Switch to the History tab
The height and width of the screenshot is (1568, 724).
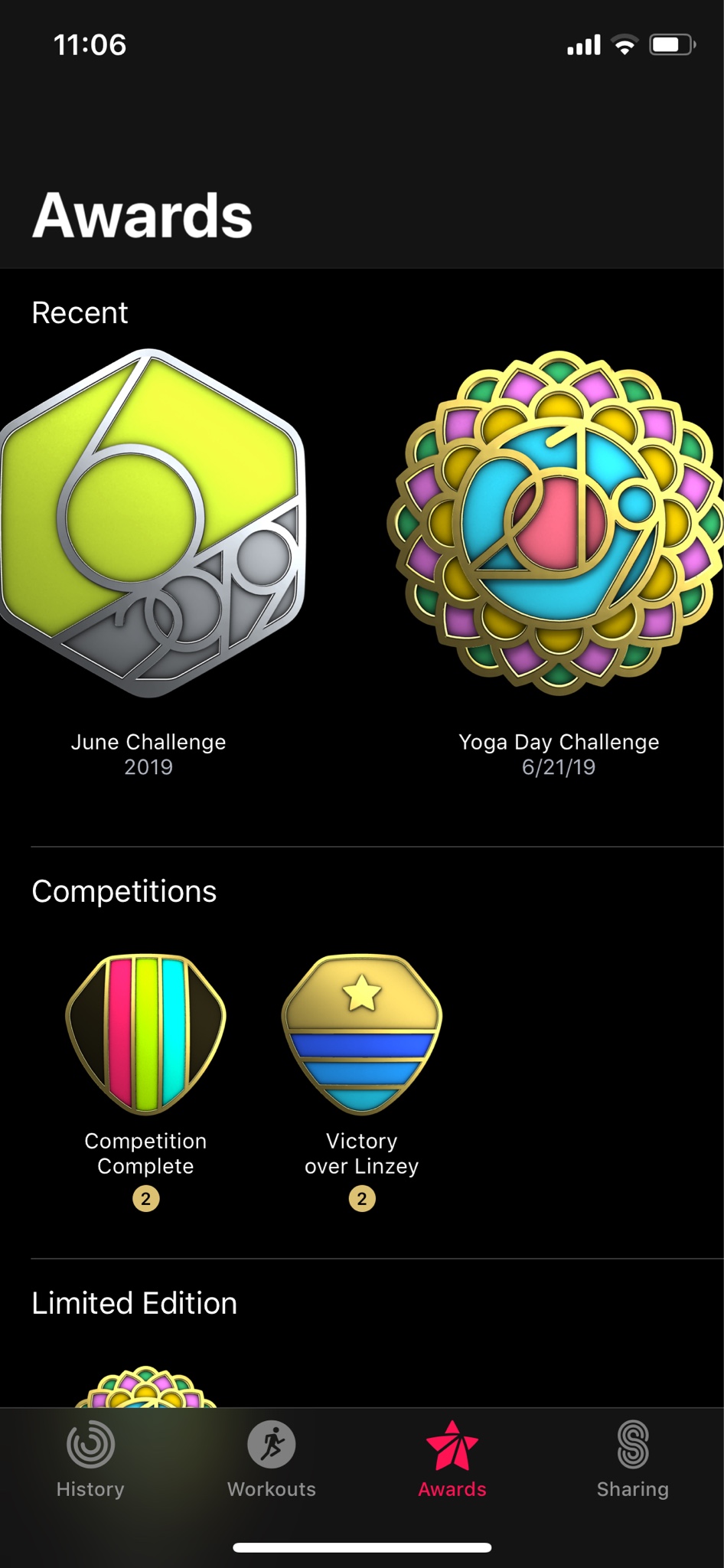coord(90,1459)
